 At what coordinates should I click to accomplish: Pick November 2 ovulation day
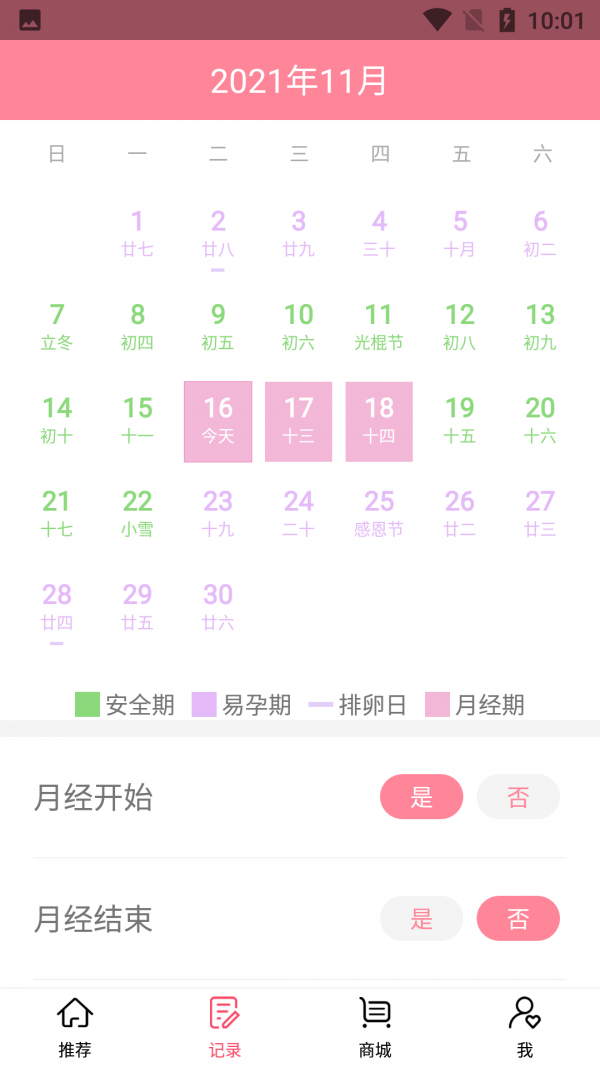[x=218, y=234]
